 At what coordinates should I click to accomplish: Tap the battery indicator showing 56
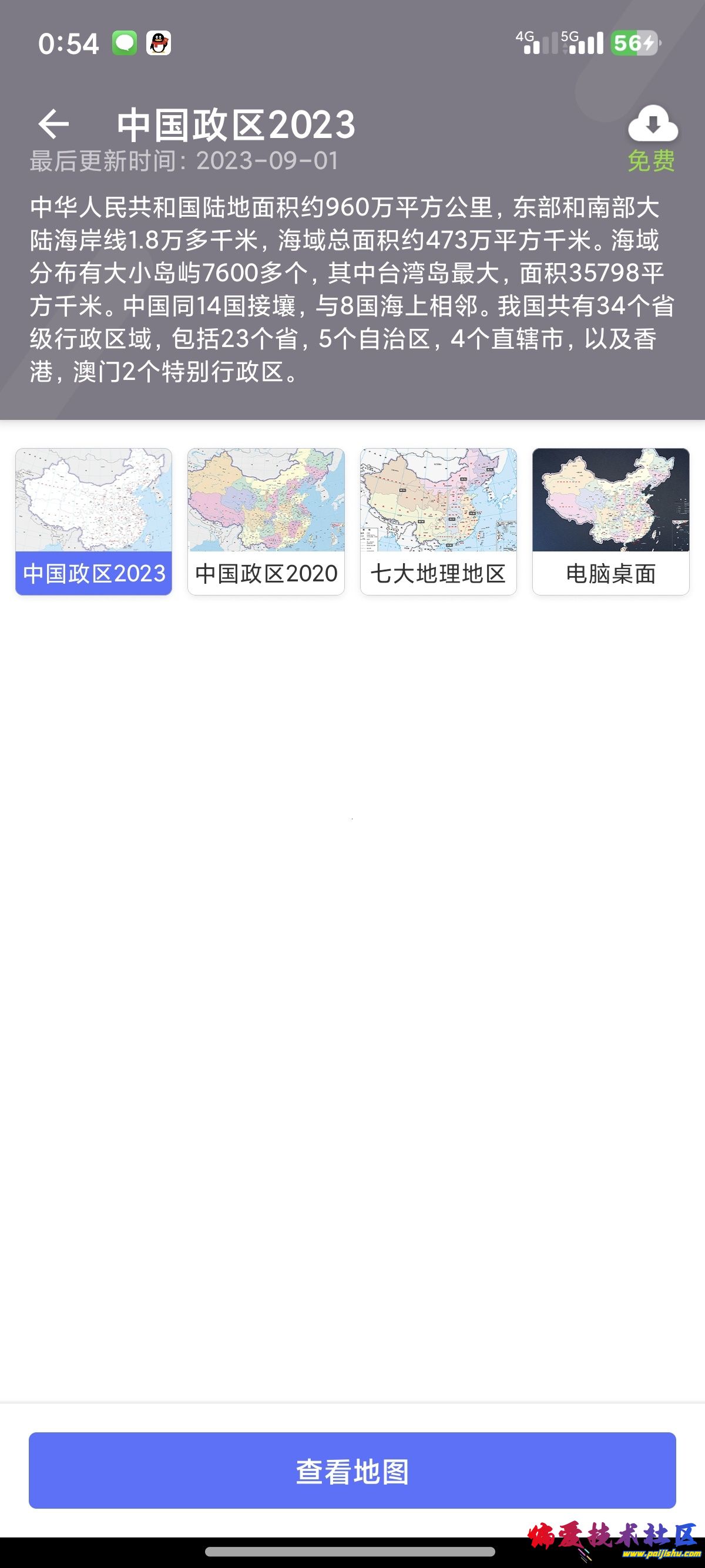(633, 43)
